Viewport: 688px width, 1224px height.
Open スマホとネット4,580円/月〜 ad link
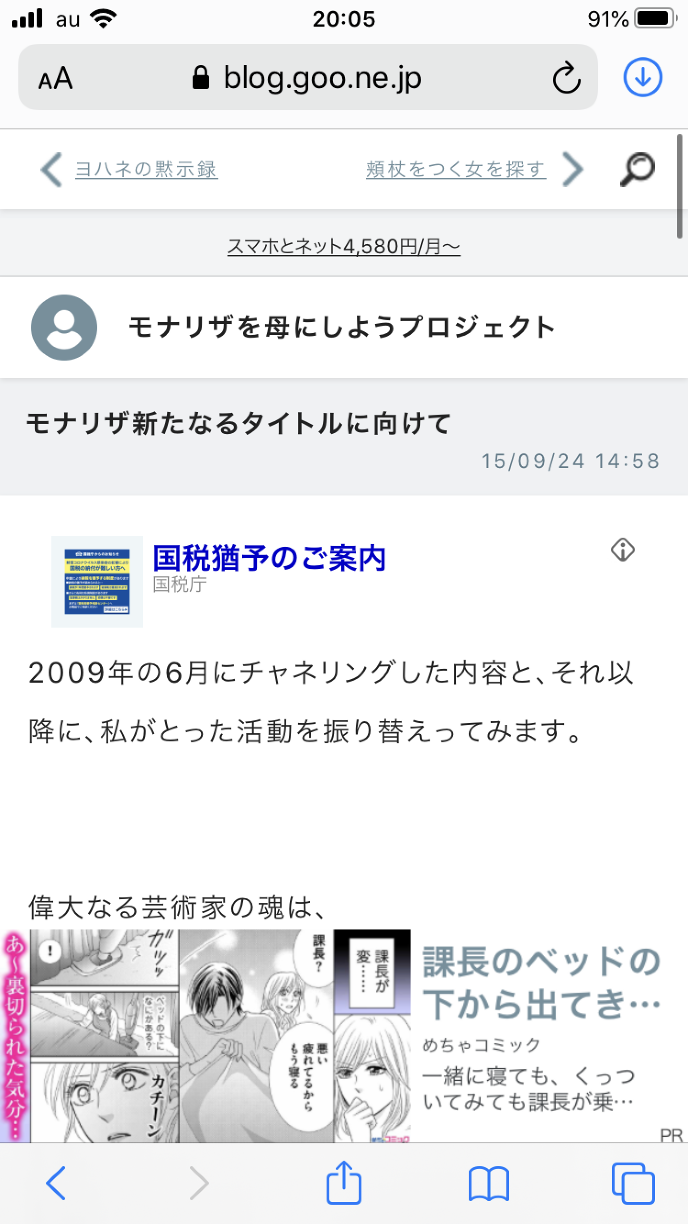click(x=344, y=246)
